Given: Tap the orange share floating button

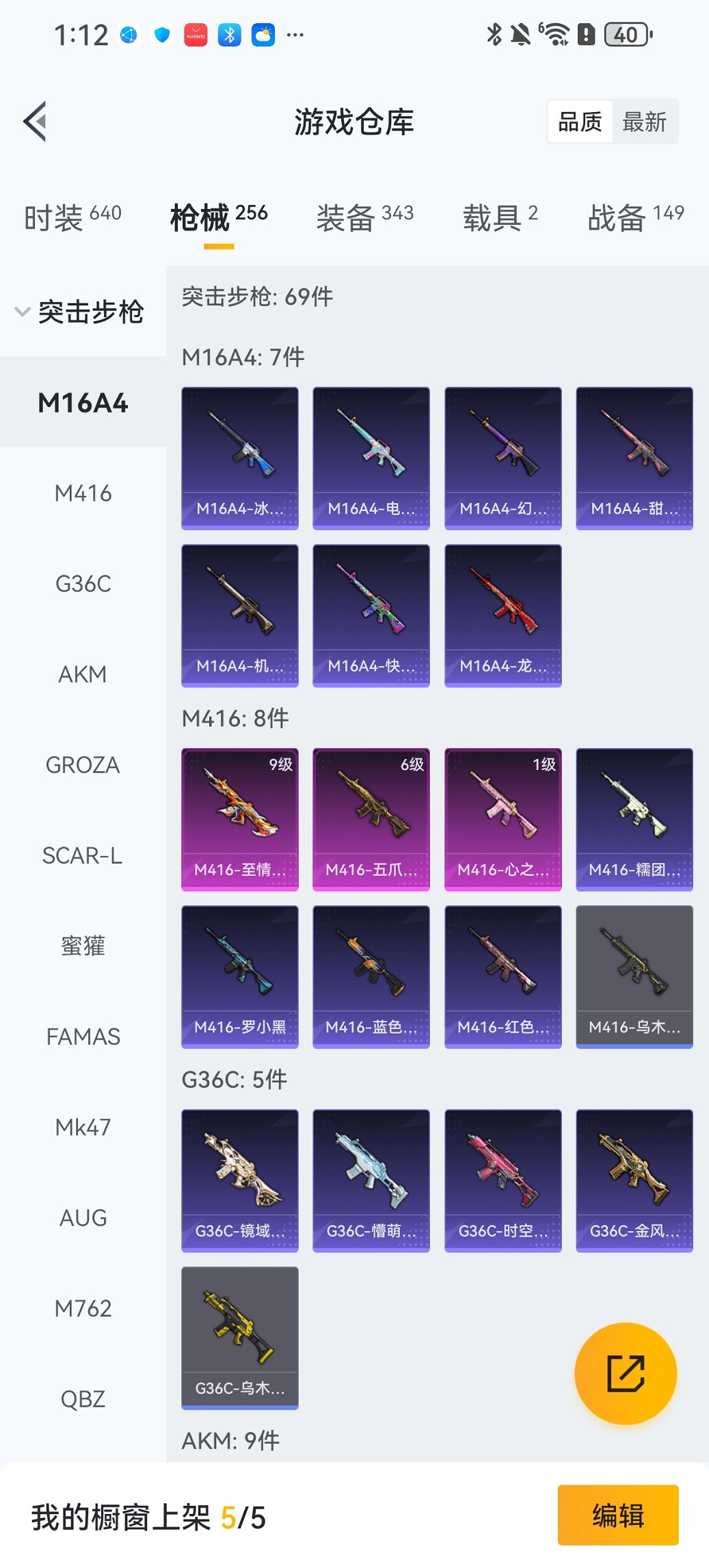Looking at the screenshot, I should click(626, 1373).
